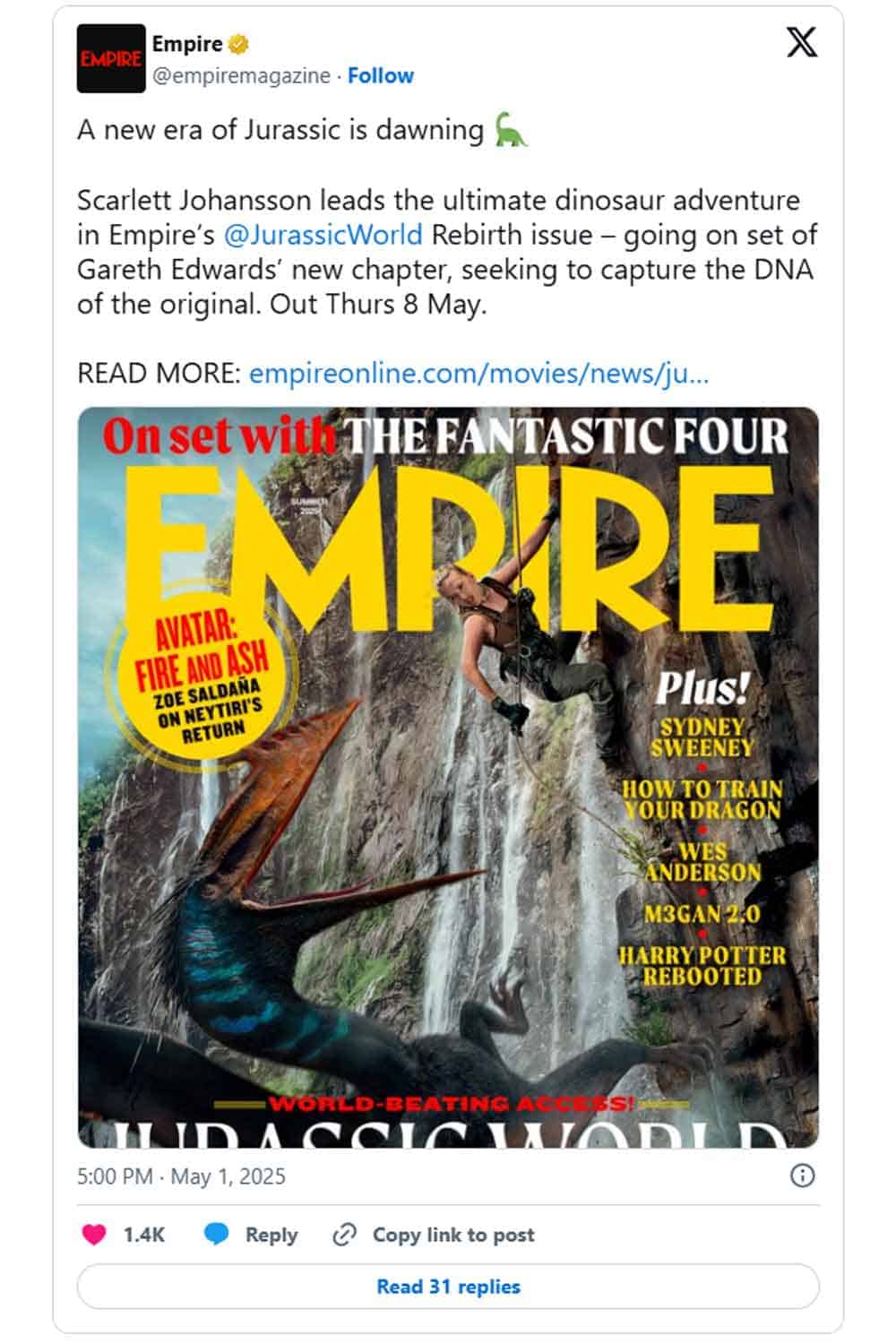View the Empire magazine cover image

448,778
